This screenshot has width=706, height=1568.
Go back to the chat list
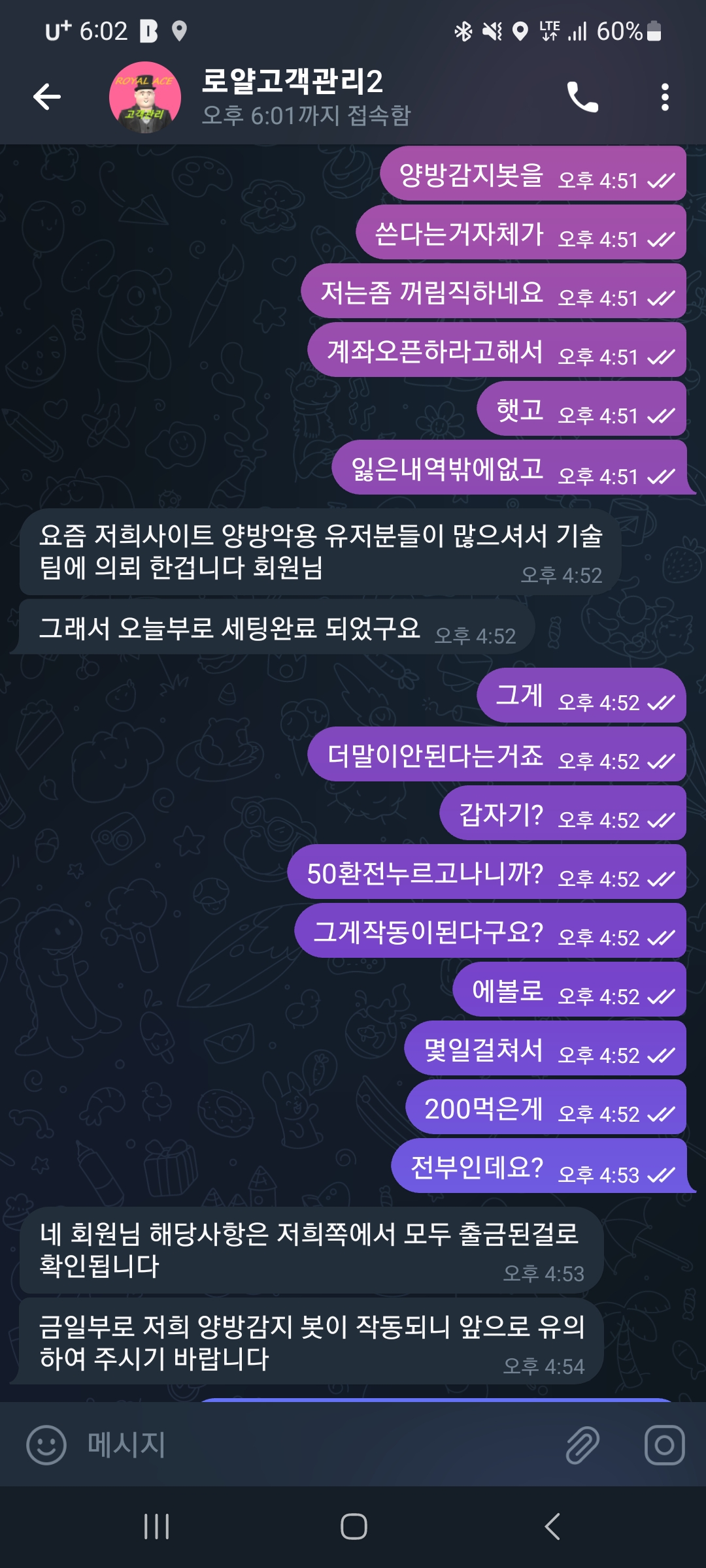pos(47,97)
